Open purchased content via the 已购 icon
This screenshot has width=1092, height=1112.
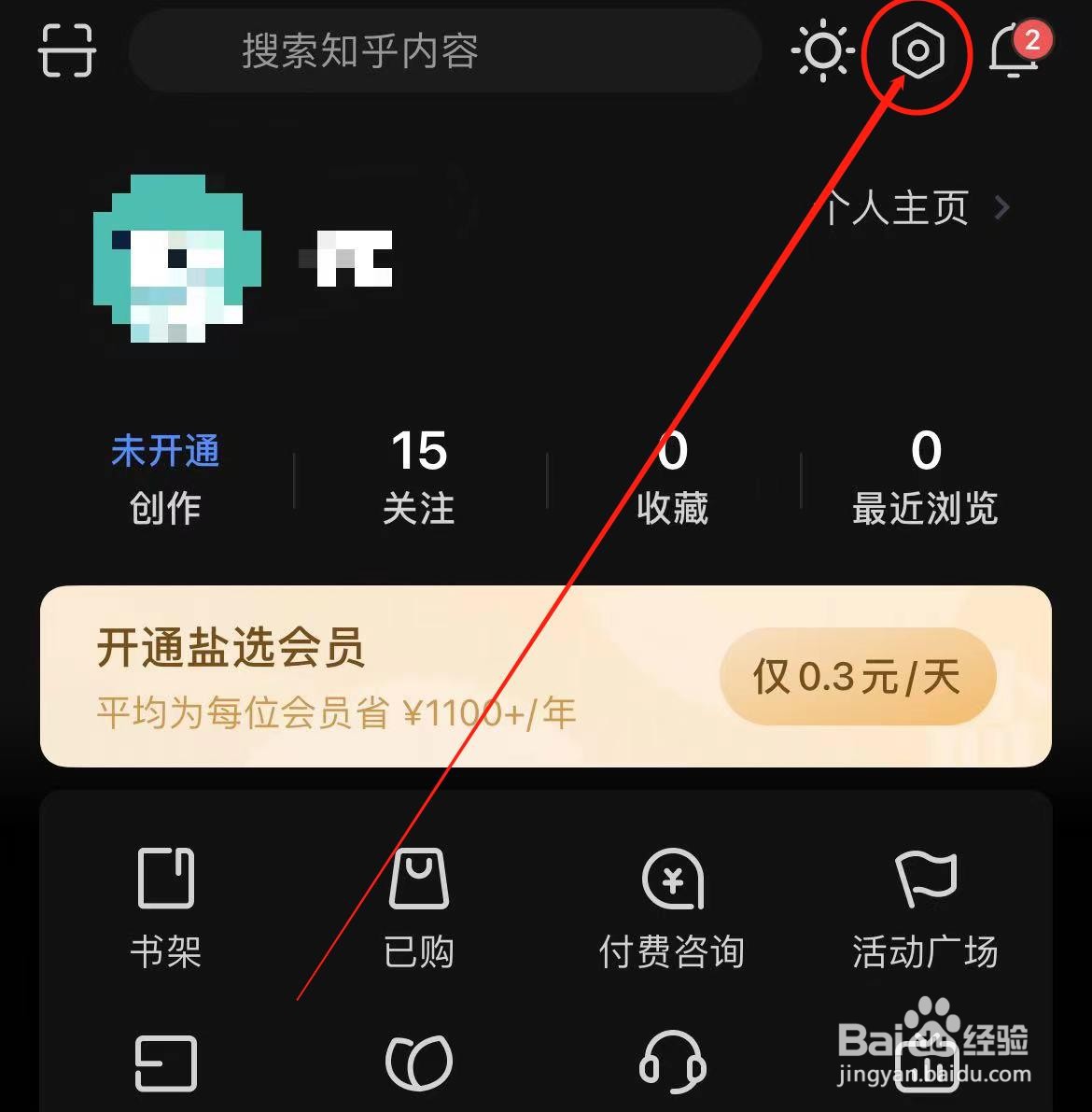[419, 878]
